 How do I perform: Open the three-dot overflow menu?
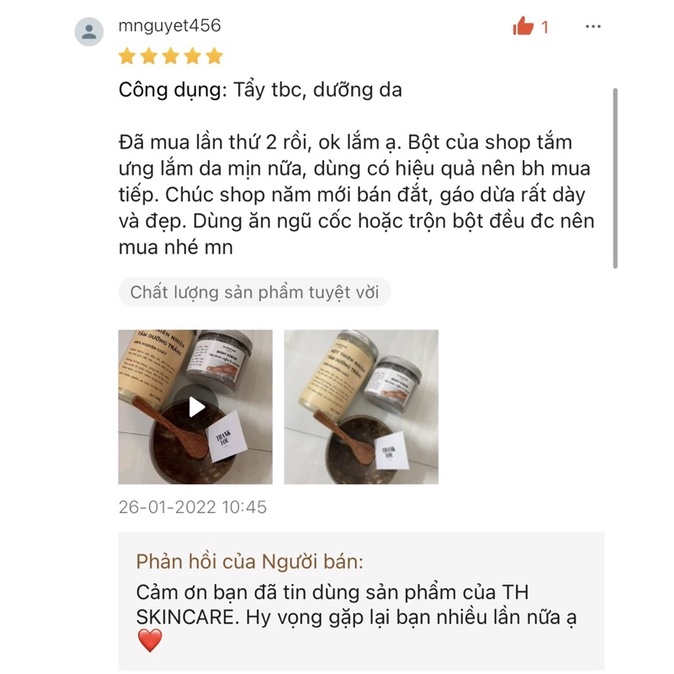(593, 27)
